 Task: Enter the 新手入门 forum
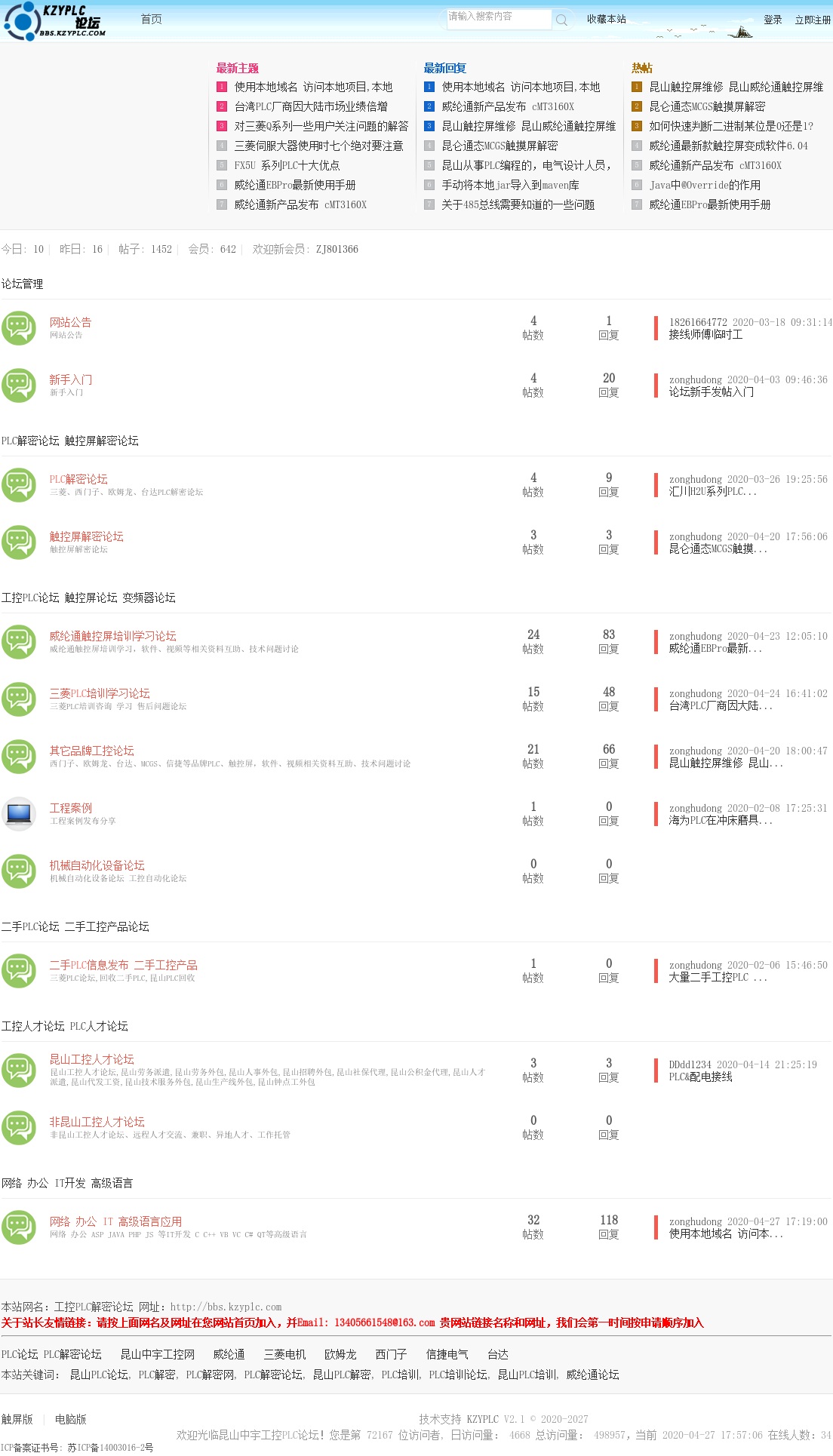coord(70,379)
